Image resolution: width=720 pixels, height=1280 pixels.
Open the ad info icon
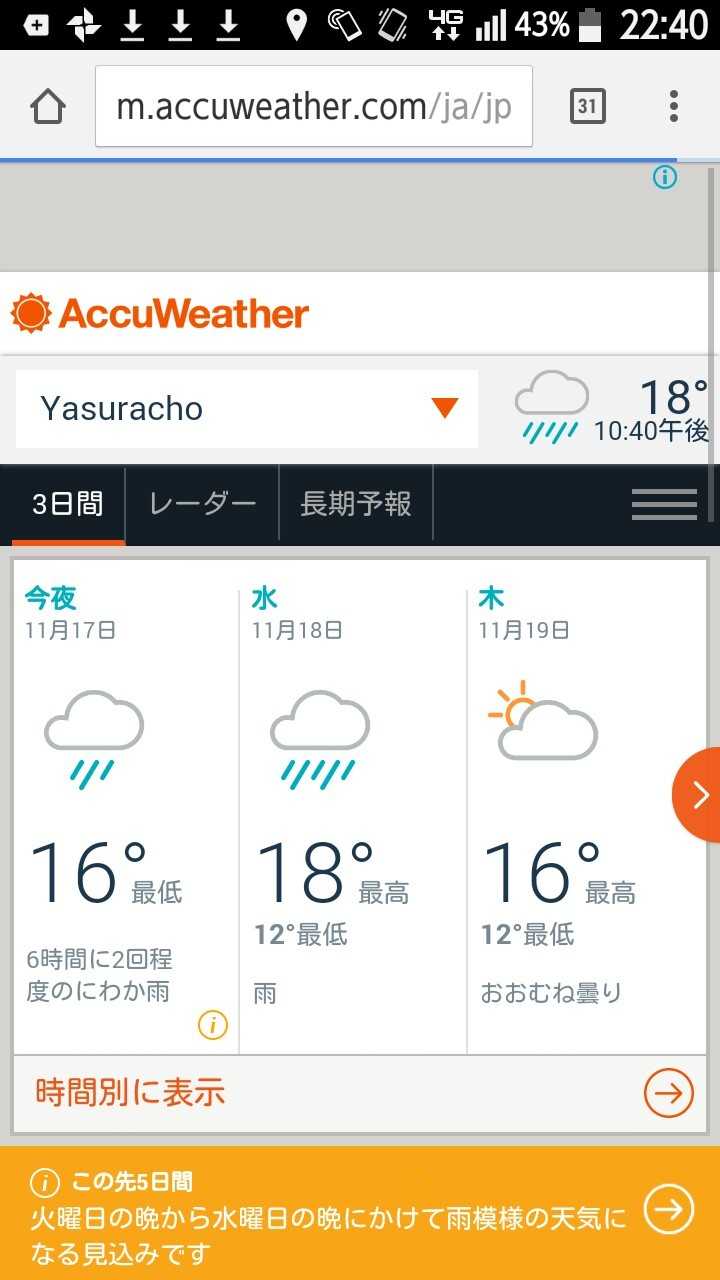pos(665,177)
